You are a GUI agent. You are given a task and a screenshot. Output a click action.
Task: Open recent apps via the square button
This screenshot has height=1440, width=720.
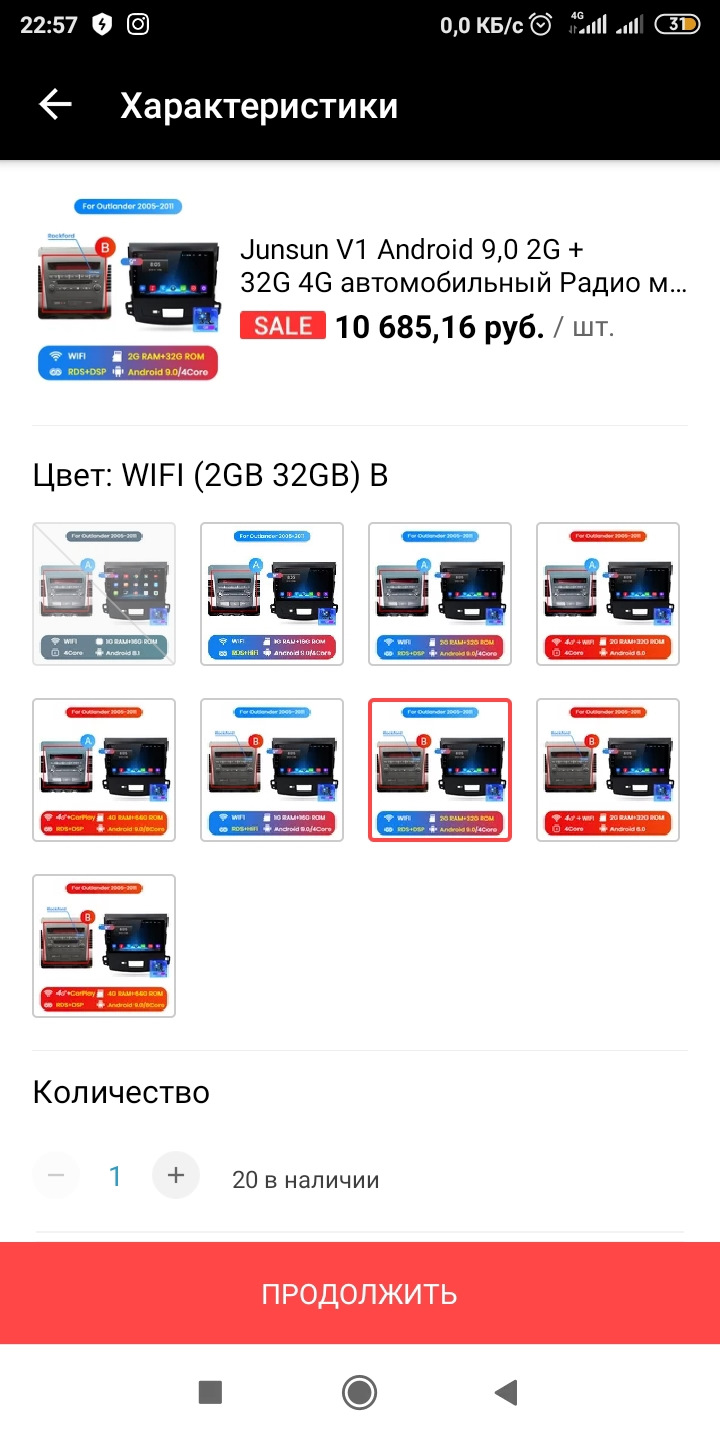210,1392
